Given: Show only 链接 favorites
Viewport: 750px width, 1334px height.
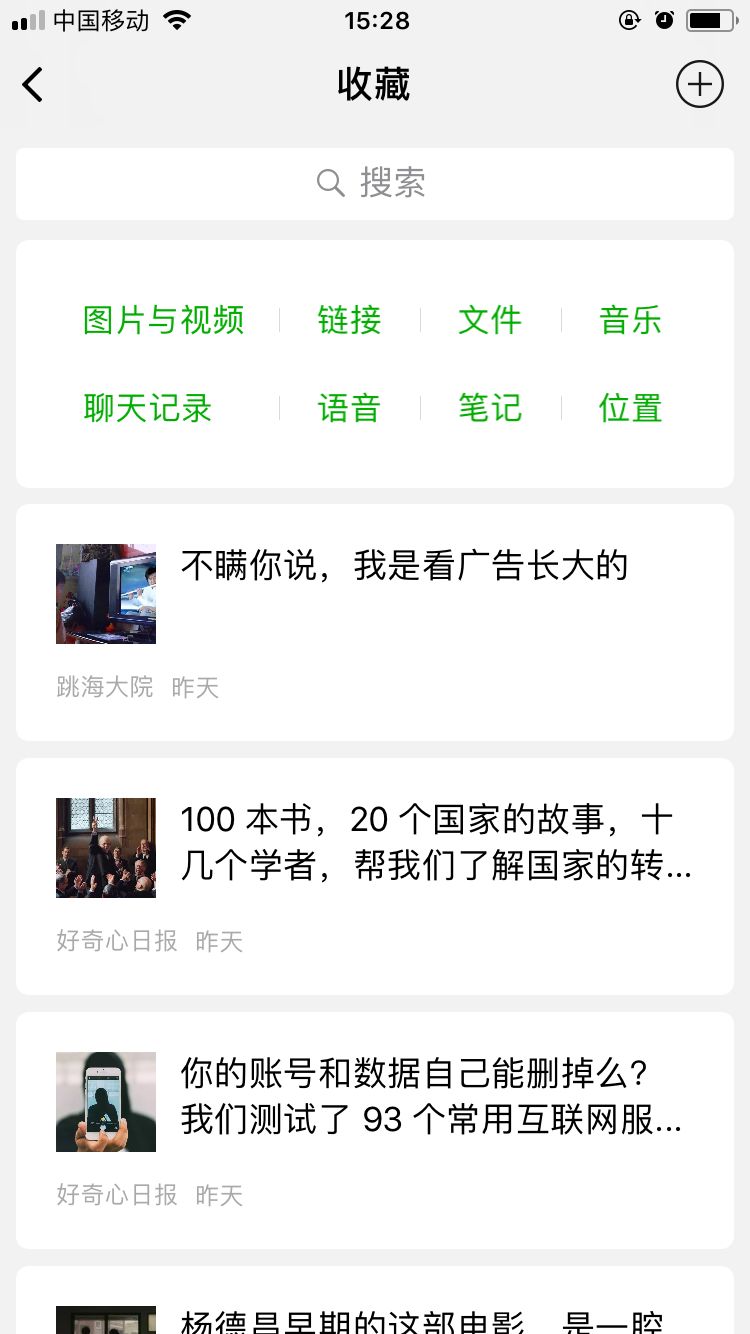Looking at the screenshot, I should 349,320.
